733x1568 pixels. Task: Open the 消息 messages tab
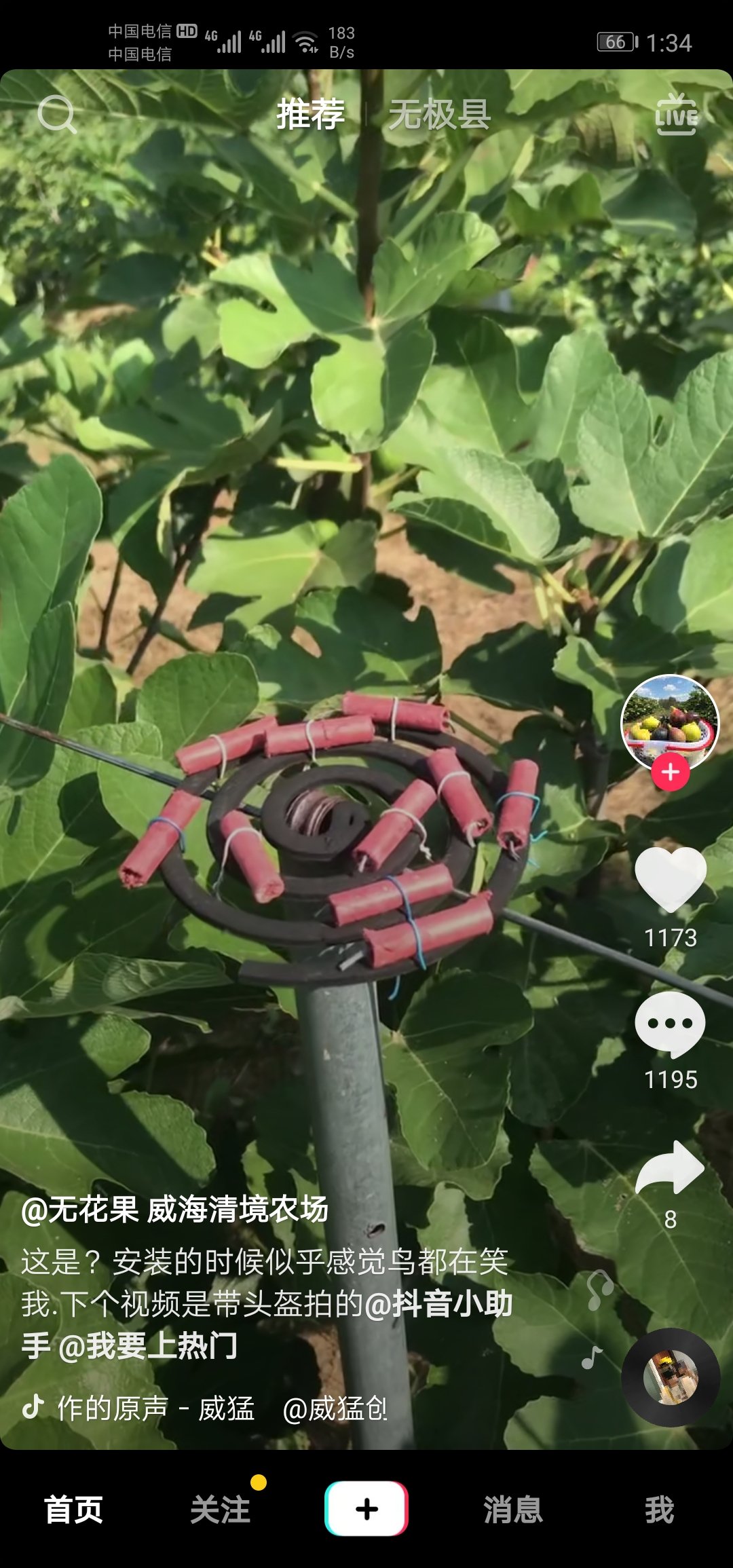point(513,1510)
